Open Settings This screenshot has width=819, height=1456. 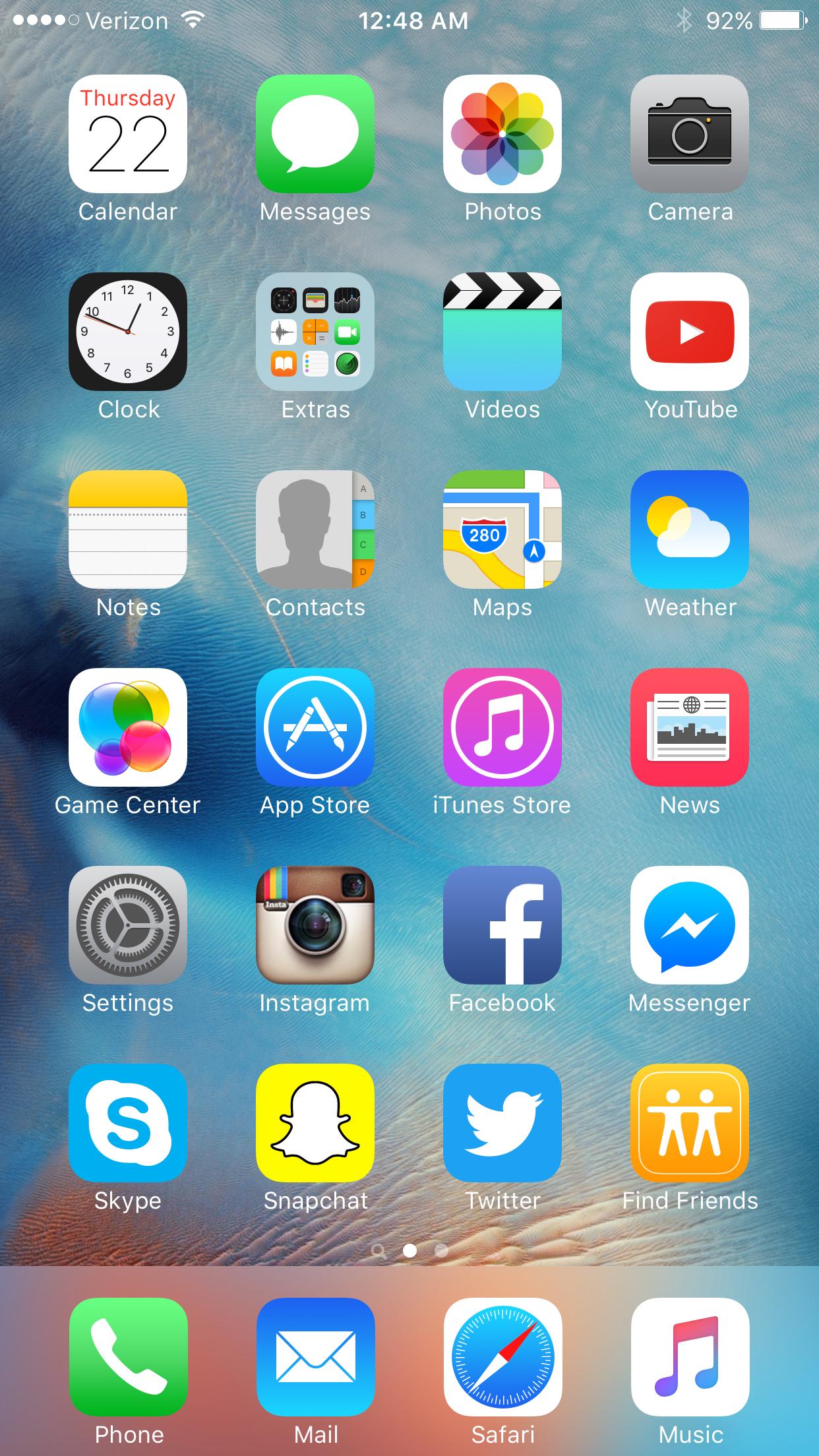128,925
